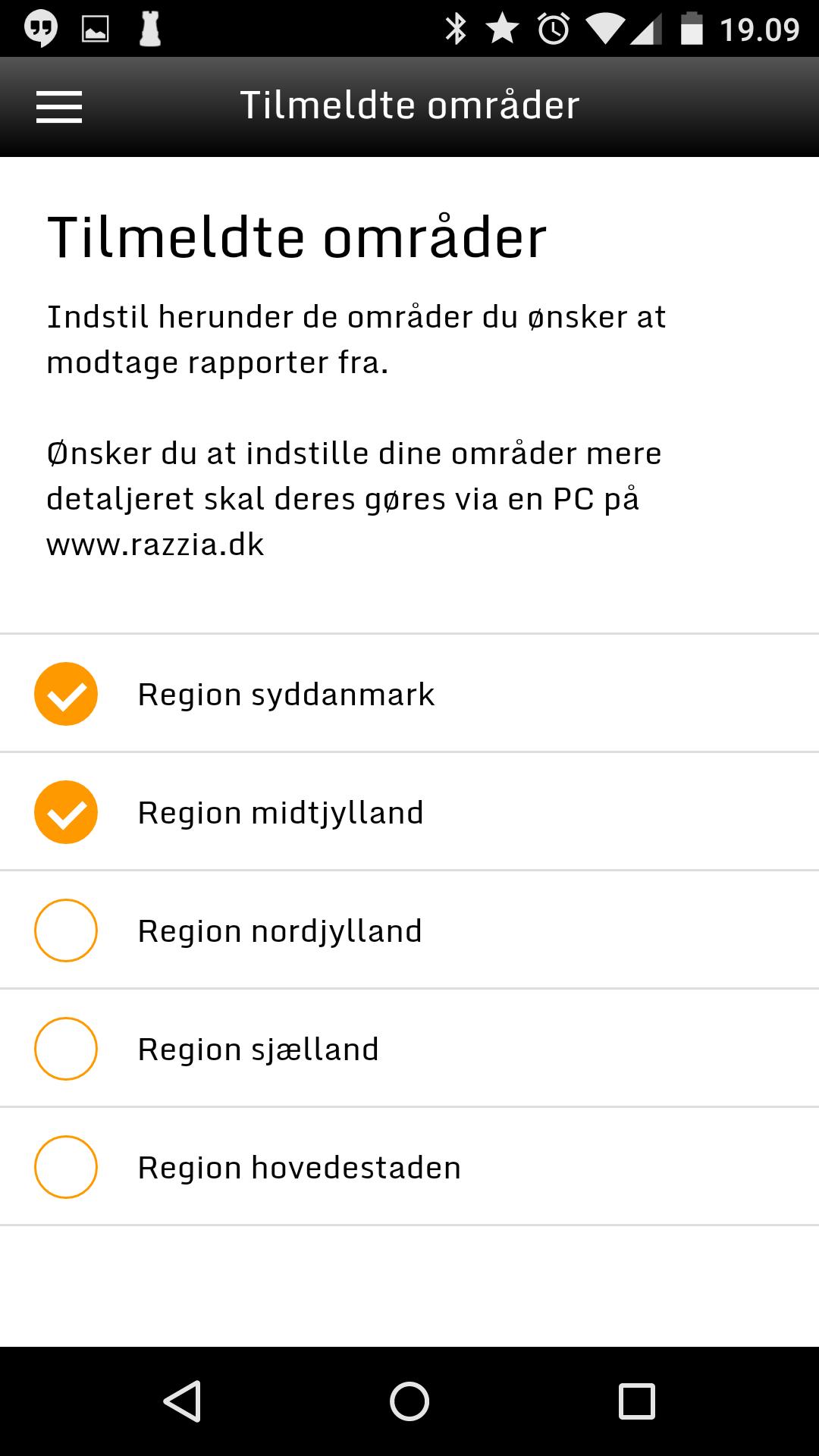Enable Region hovedestaden reports
Viewport: 819px width, 1456px height.
(66, 1167)
